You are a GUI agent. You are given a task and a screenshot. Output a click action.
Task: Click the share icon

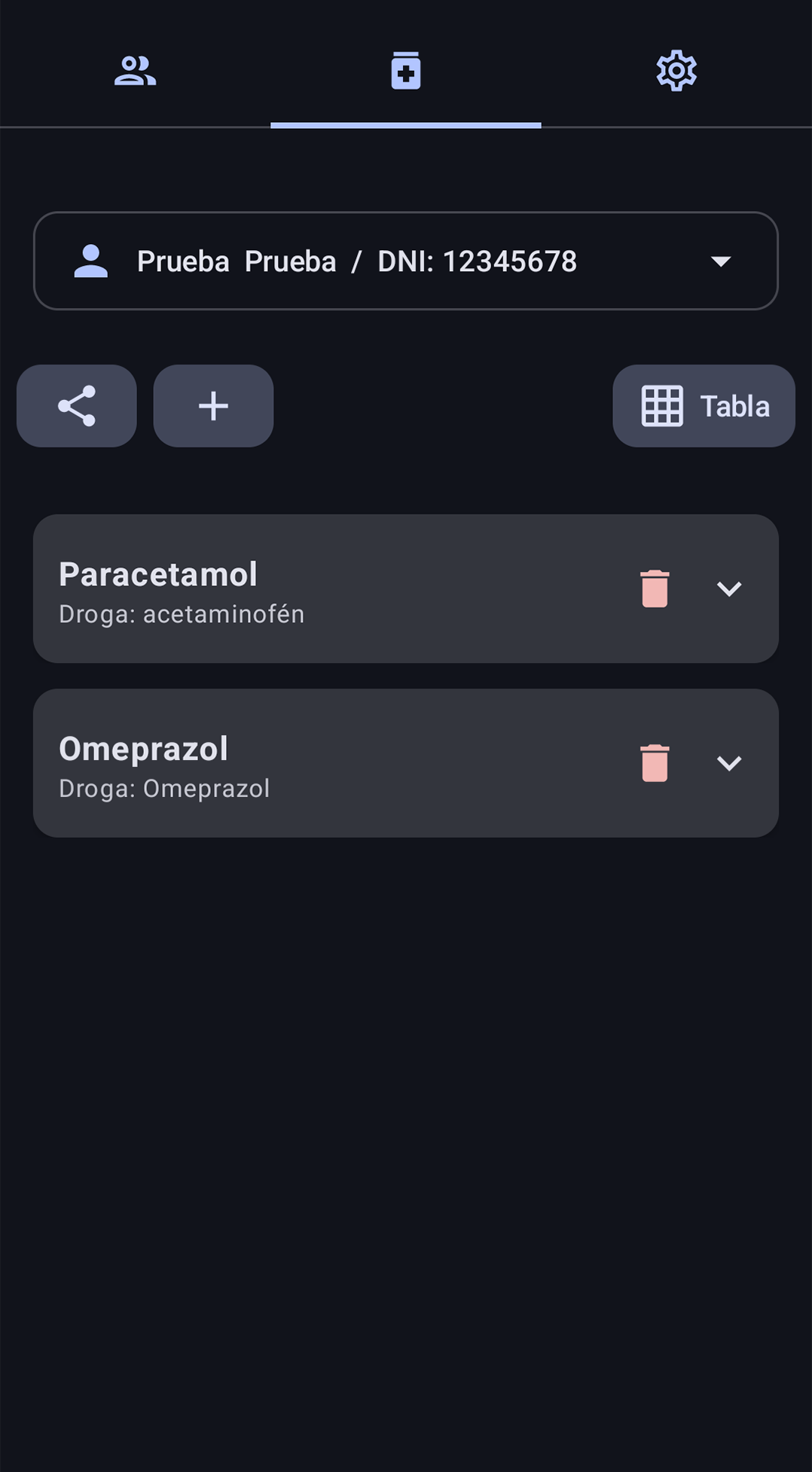point(76,405)
